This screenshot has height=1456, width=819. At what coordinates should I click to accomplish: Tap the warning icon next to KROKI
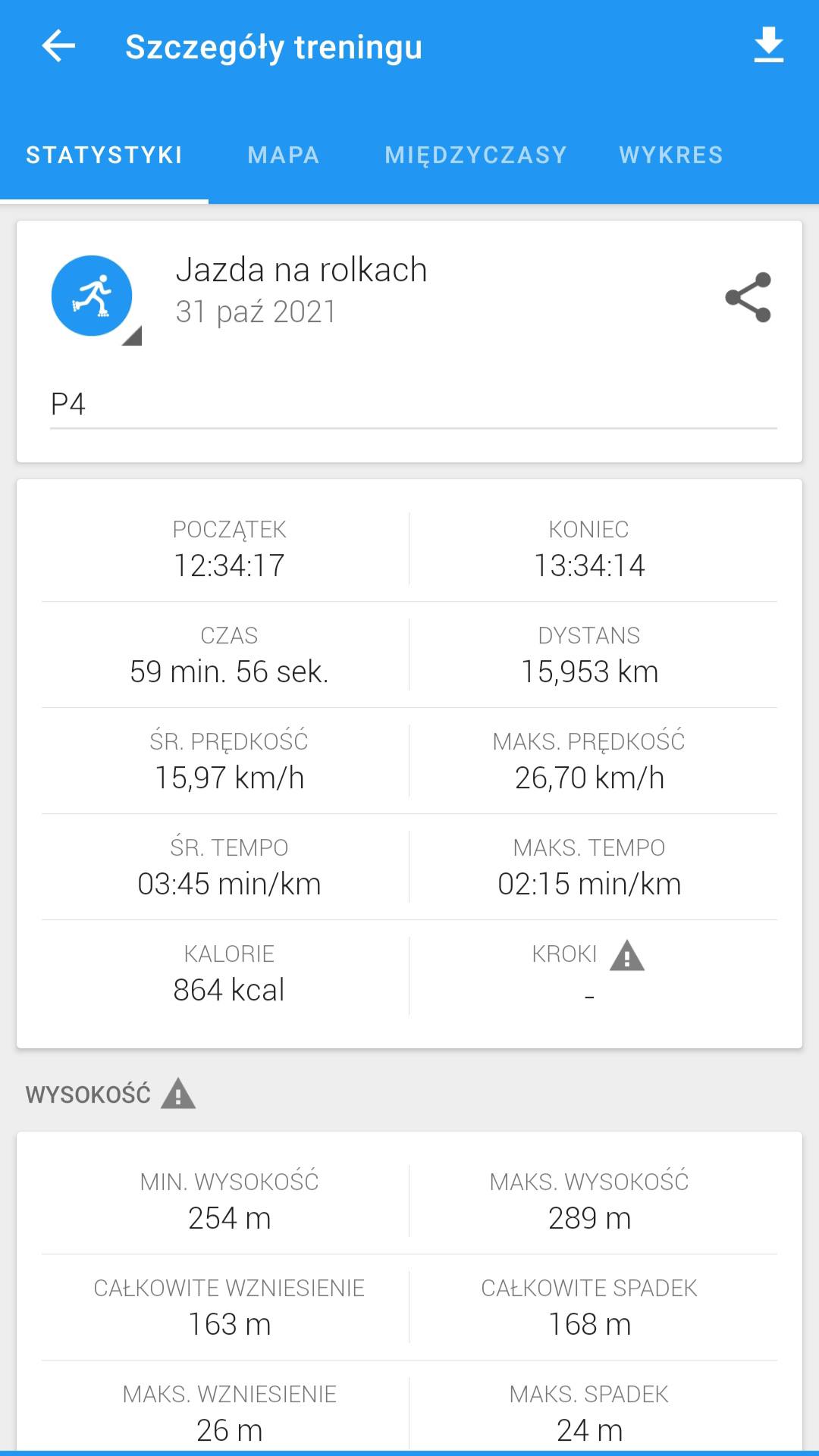(x=627, y=956)
